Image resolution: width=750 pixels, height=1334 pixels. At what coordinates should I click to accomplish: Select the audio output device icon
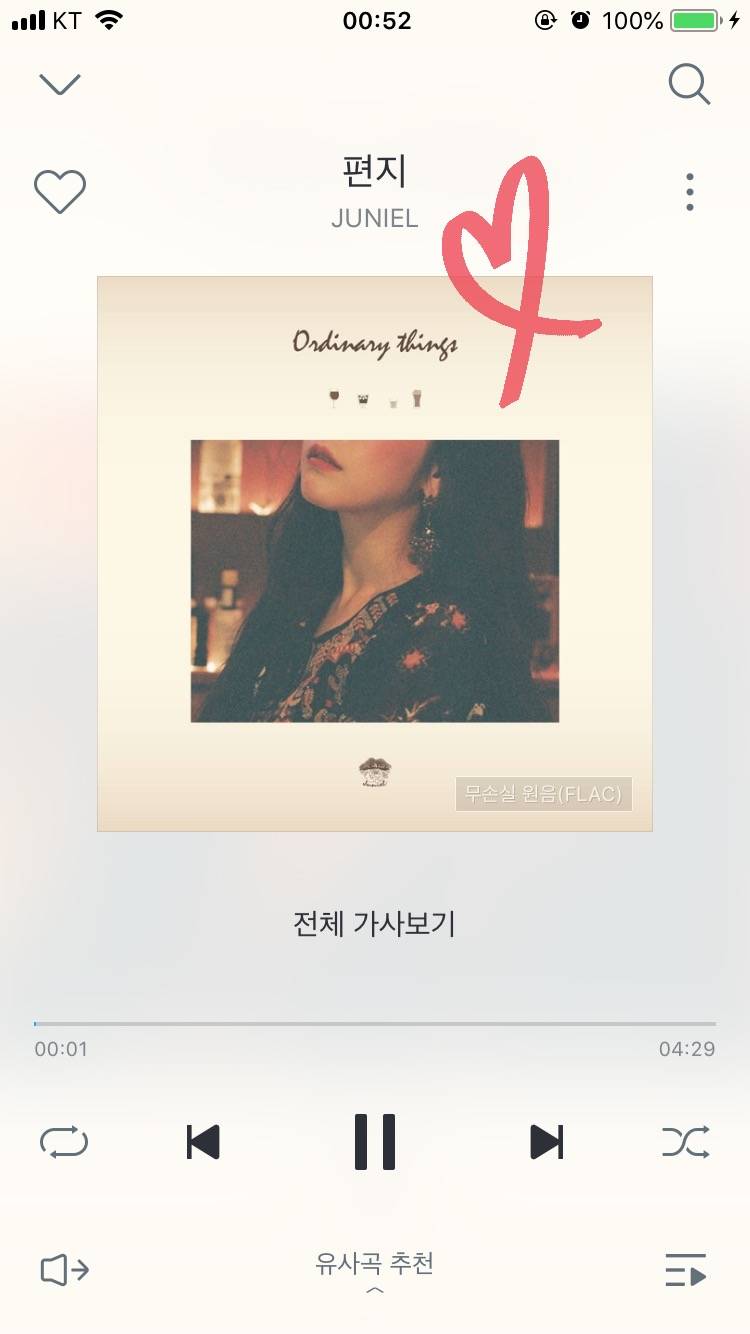[x=62, y=1271]
